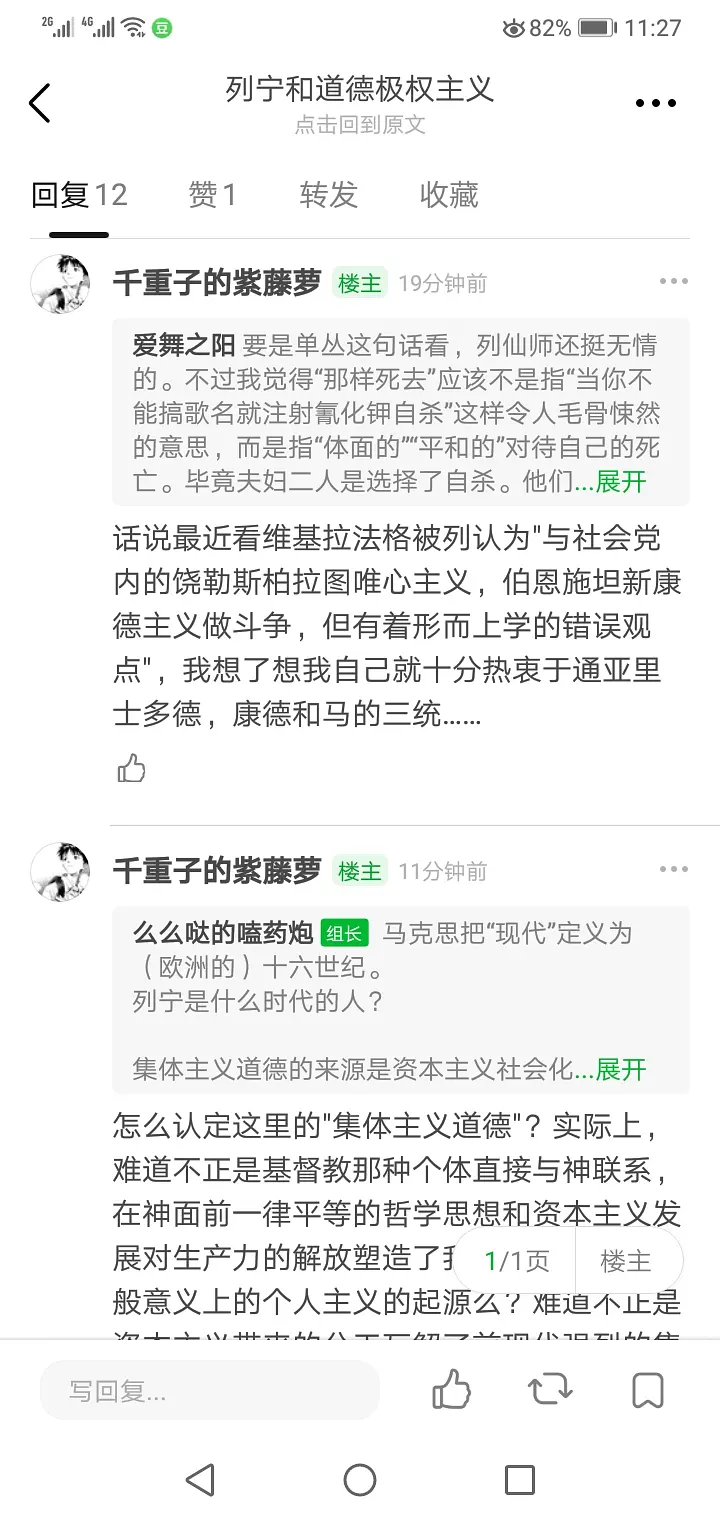The image size is (720, 1520).
Task: Like the reply about 维基拉法格
Action: (x=132, y=768)
